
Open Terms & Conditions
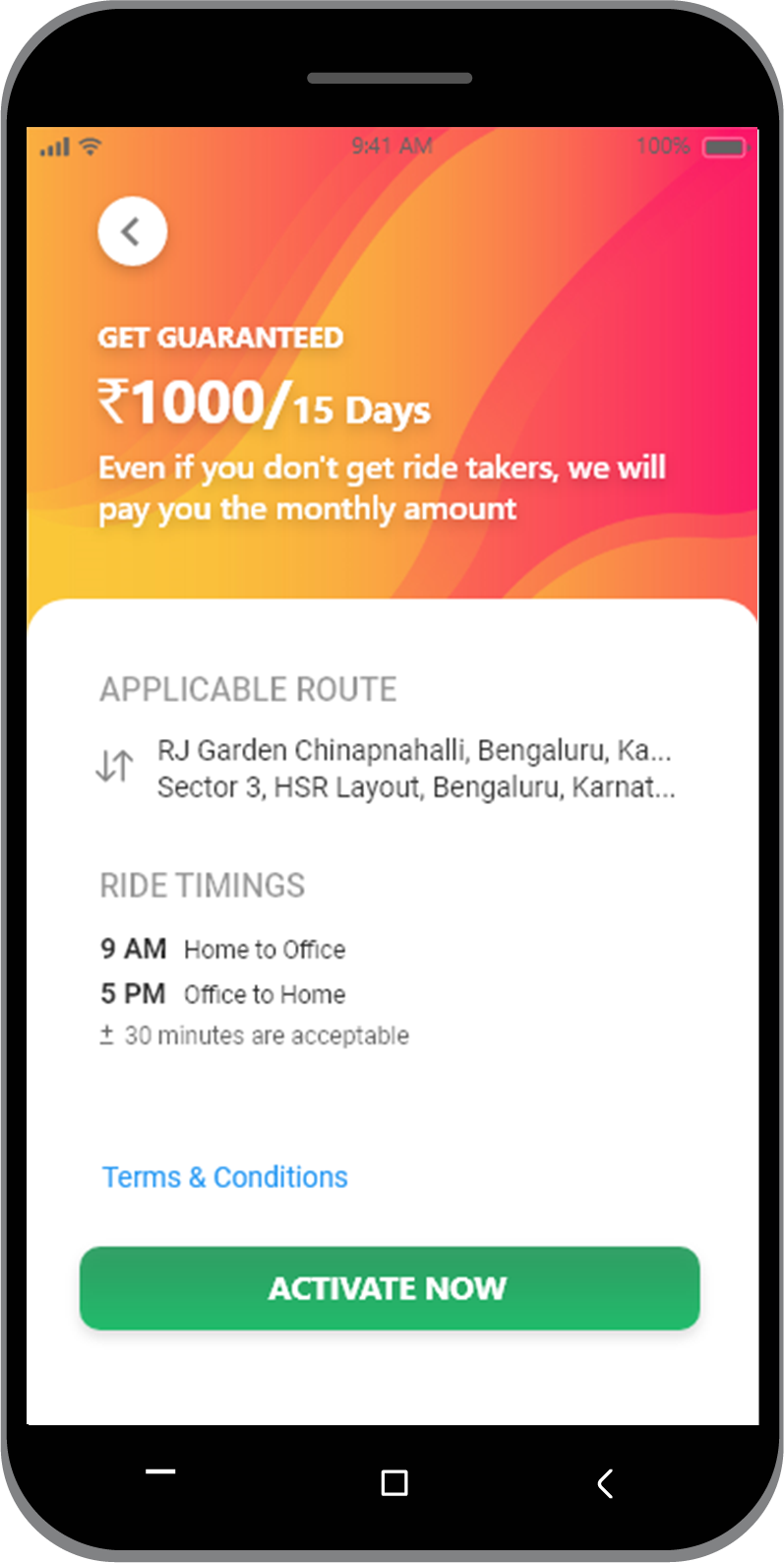224,1176
